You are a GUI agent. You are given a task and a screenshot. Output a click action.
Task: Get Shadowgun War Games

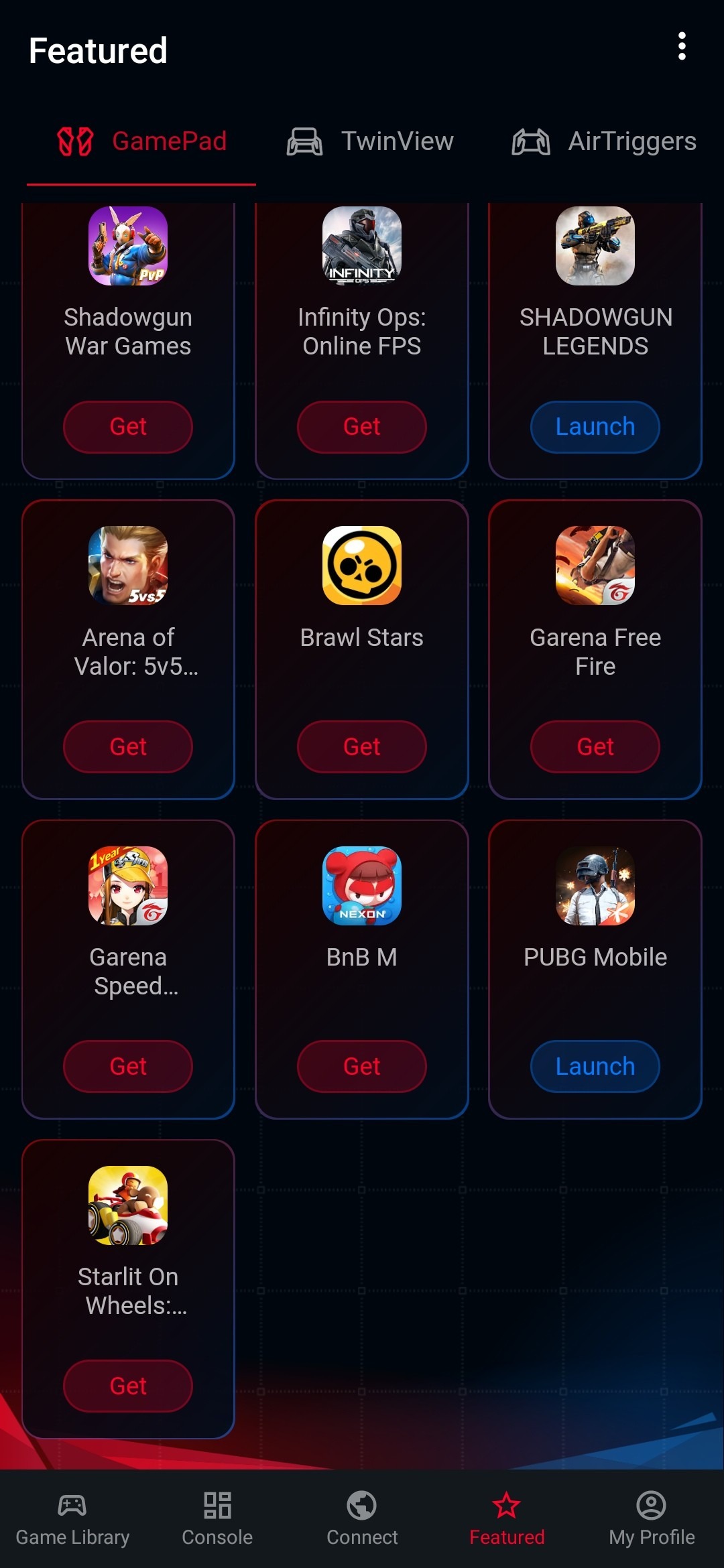pos(128,427)
